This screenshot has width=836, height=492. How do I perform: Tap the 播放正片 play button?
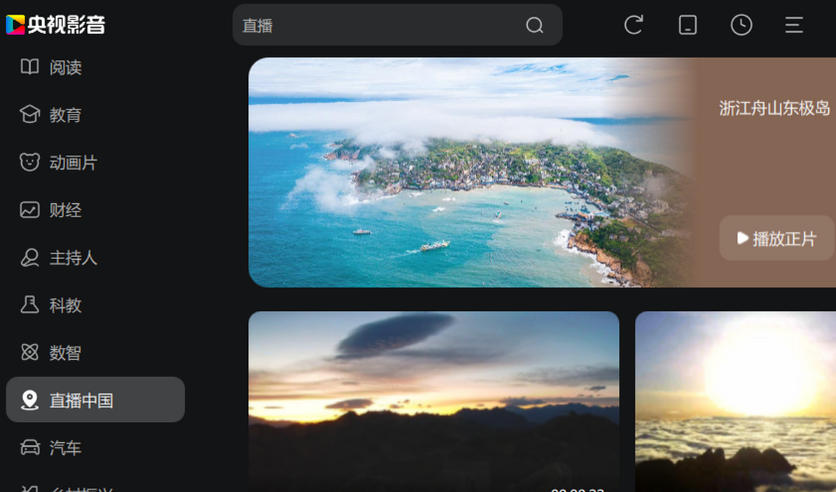pyautogui.click(x=776, y=239)
